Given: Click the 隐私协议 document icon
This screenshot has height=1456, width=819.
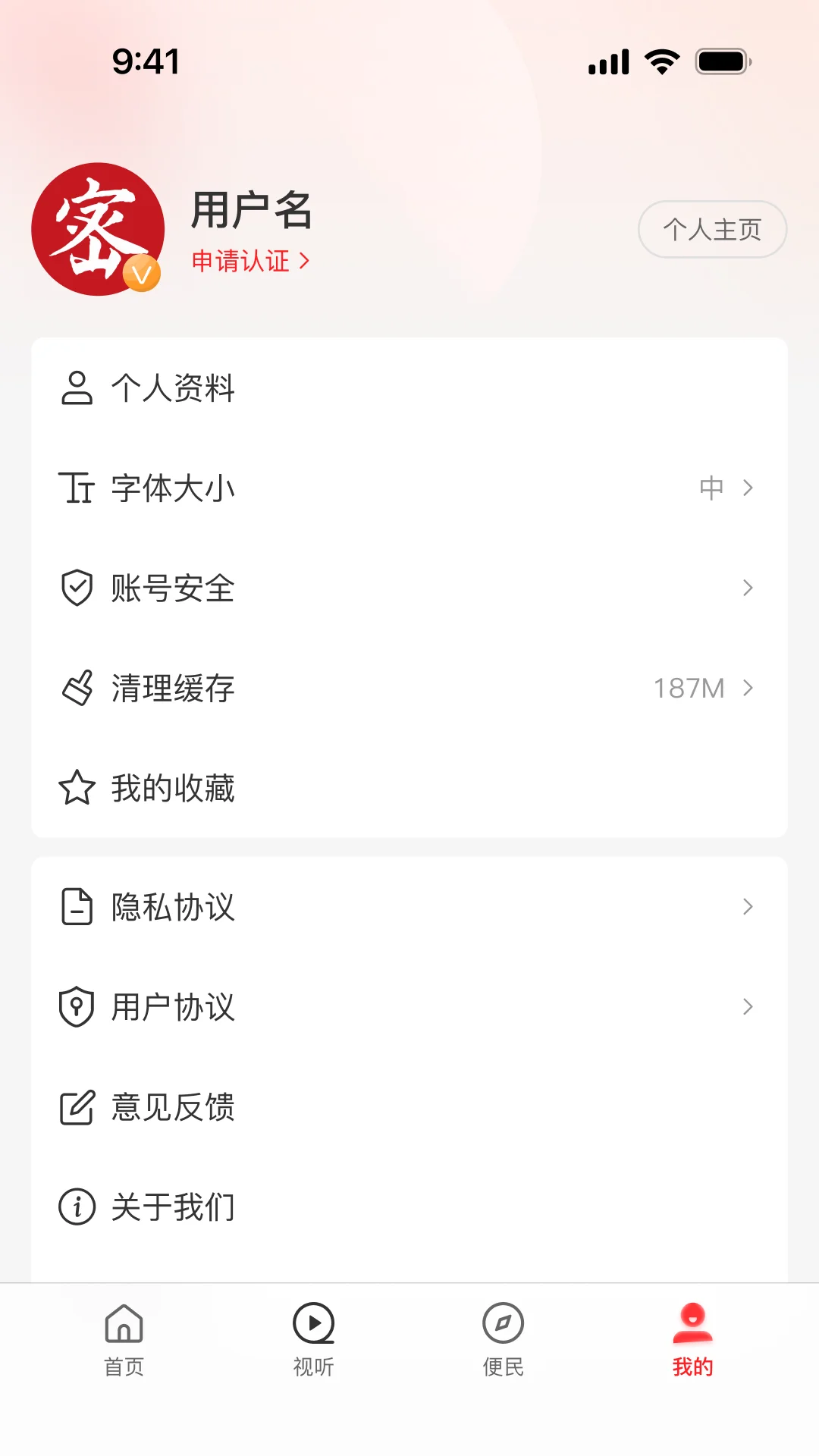Looking at the screenshot, I should point(75,907).
